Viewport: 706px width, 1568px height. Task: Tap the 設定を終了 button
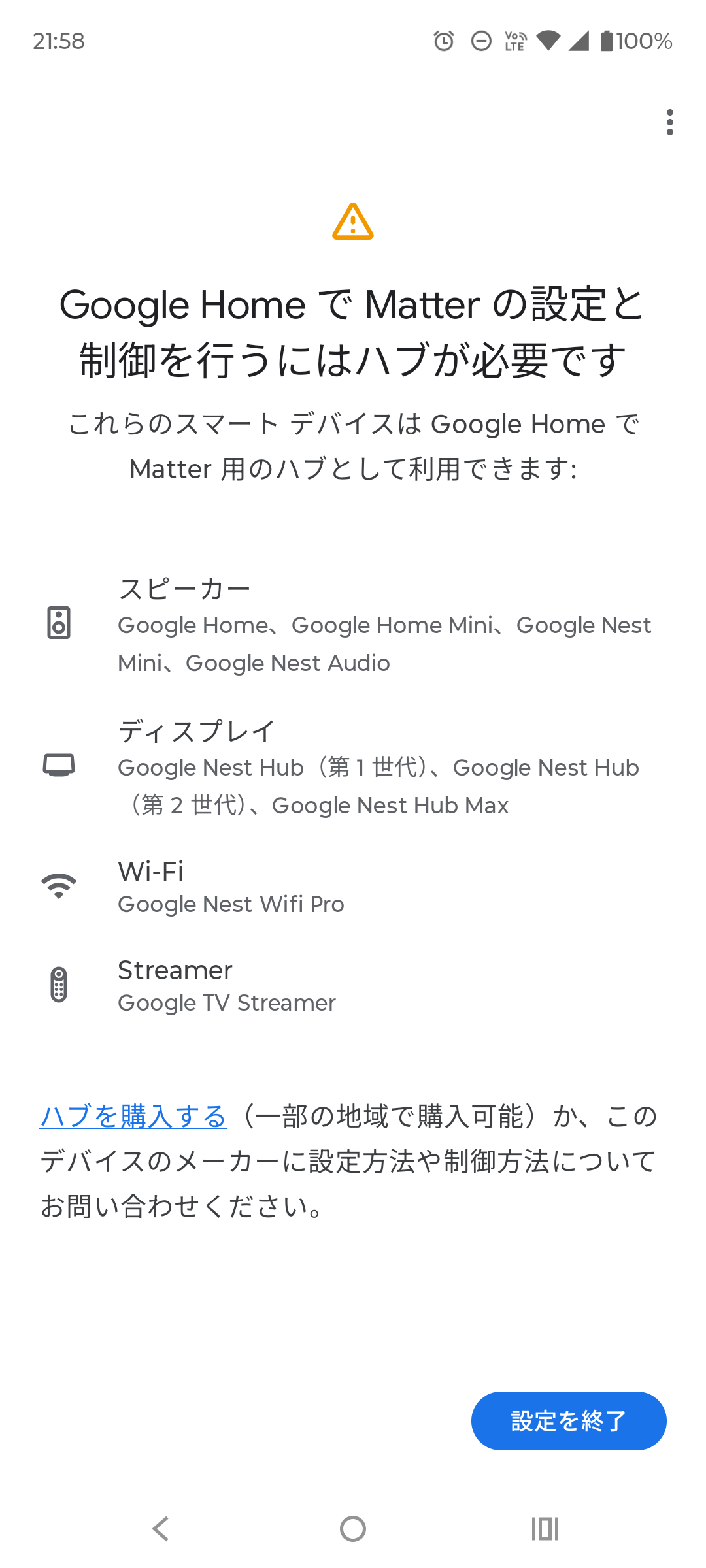(x=568, y=1420)
